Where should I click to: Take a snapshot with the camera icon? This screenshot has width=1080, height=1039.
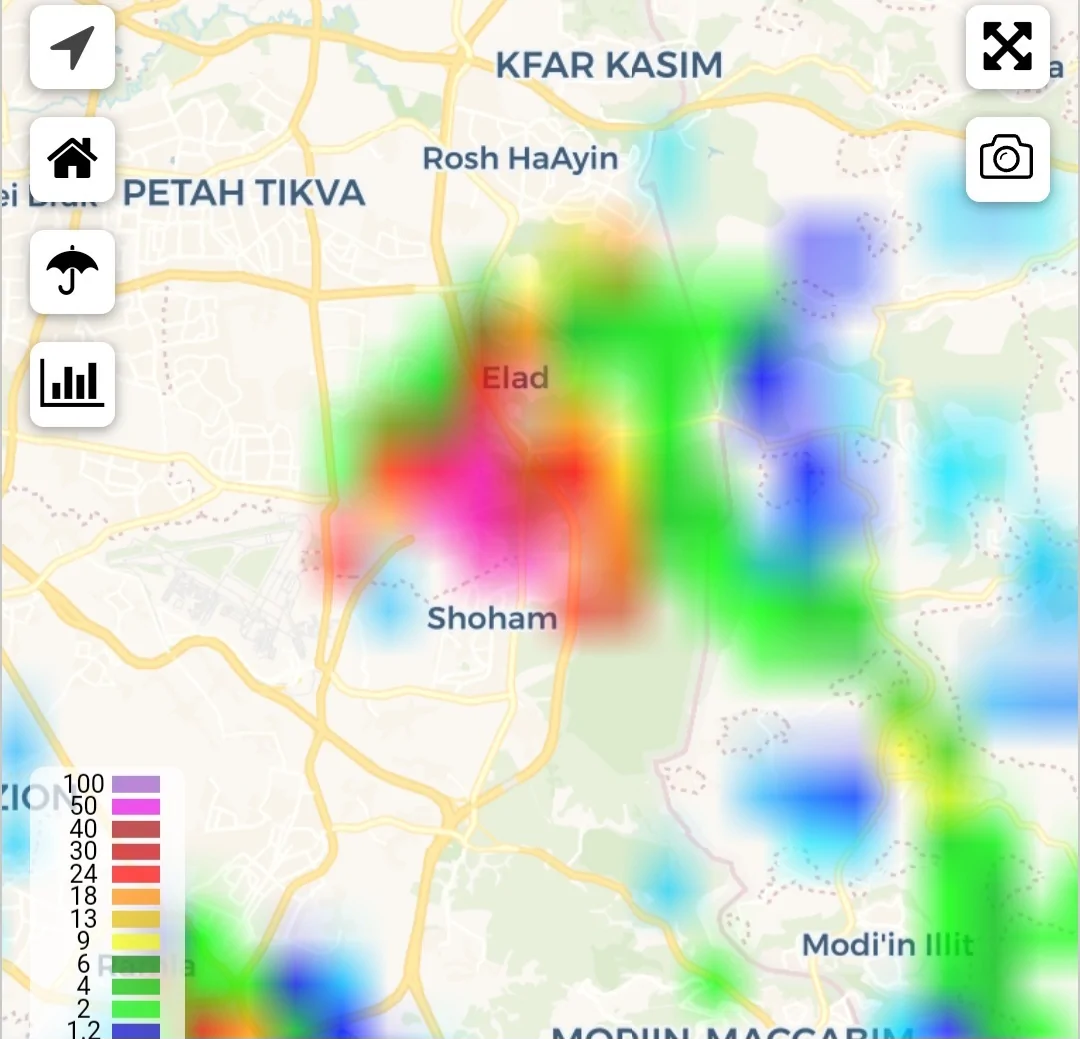click(x=1007, y=159)
